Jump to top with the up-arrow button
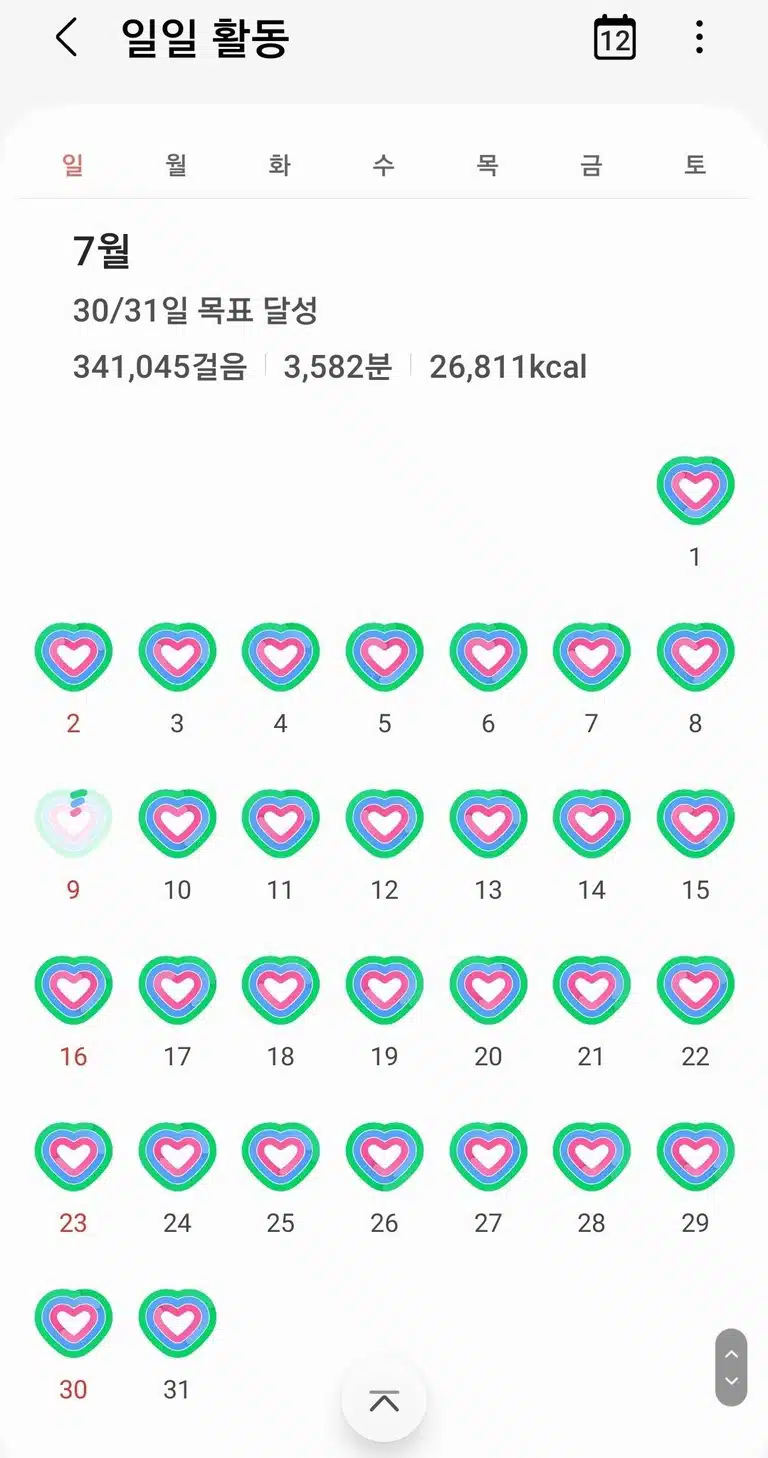This screenshot has height=1458, width=768. click(x=384, y=1401)
